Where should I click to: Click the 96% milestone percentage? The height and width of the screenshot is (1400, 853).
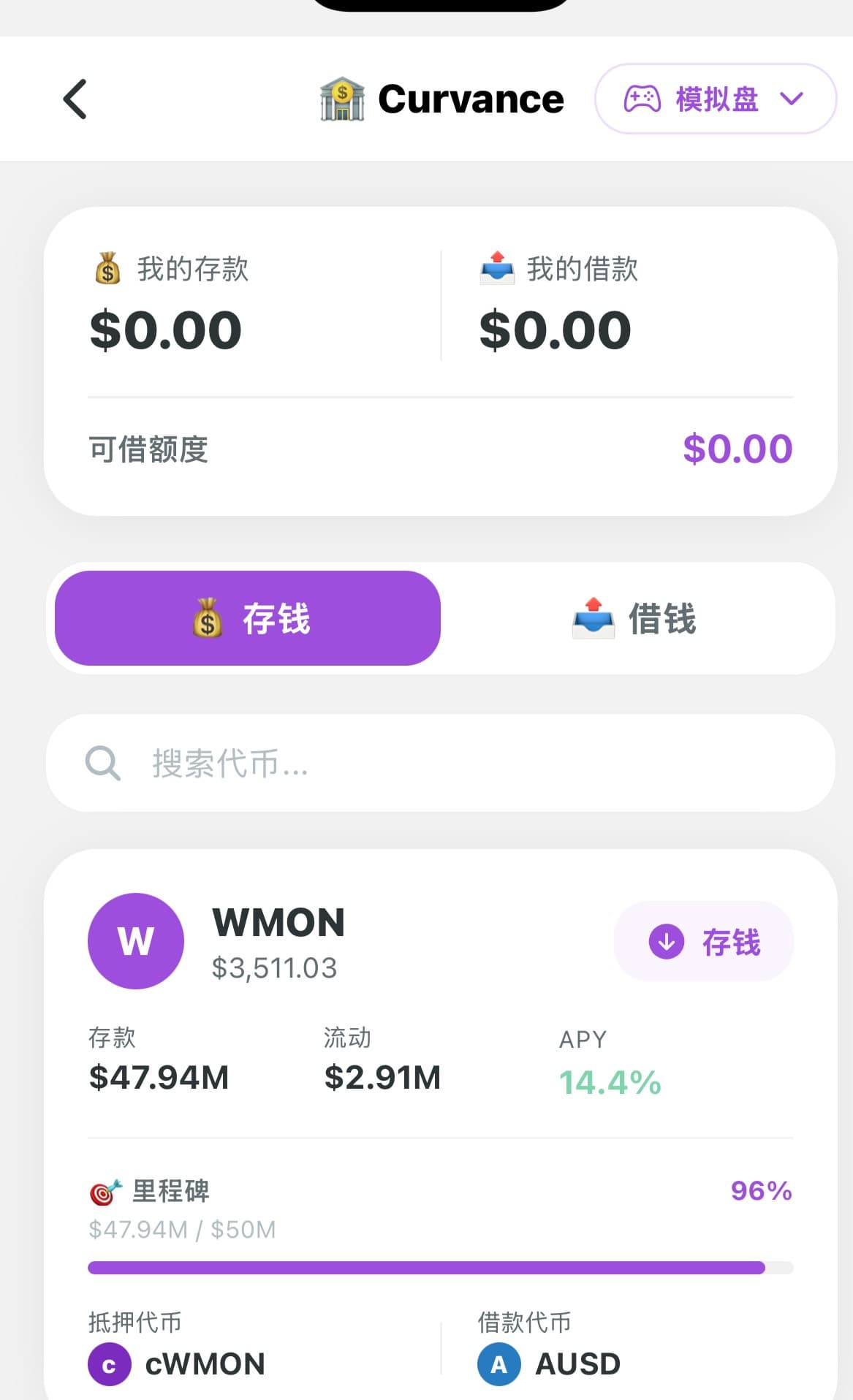click(x=761, y=1190)
